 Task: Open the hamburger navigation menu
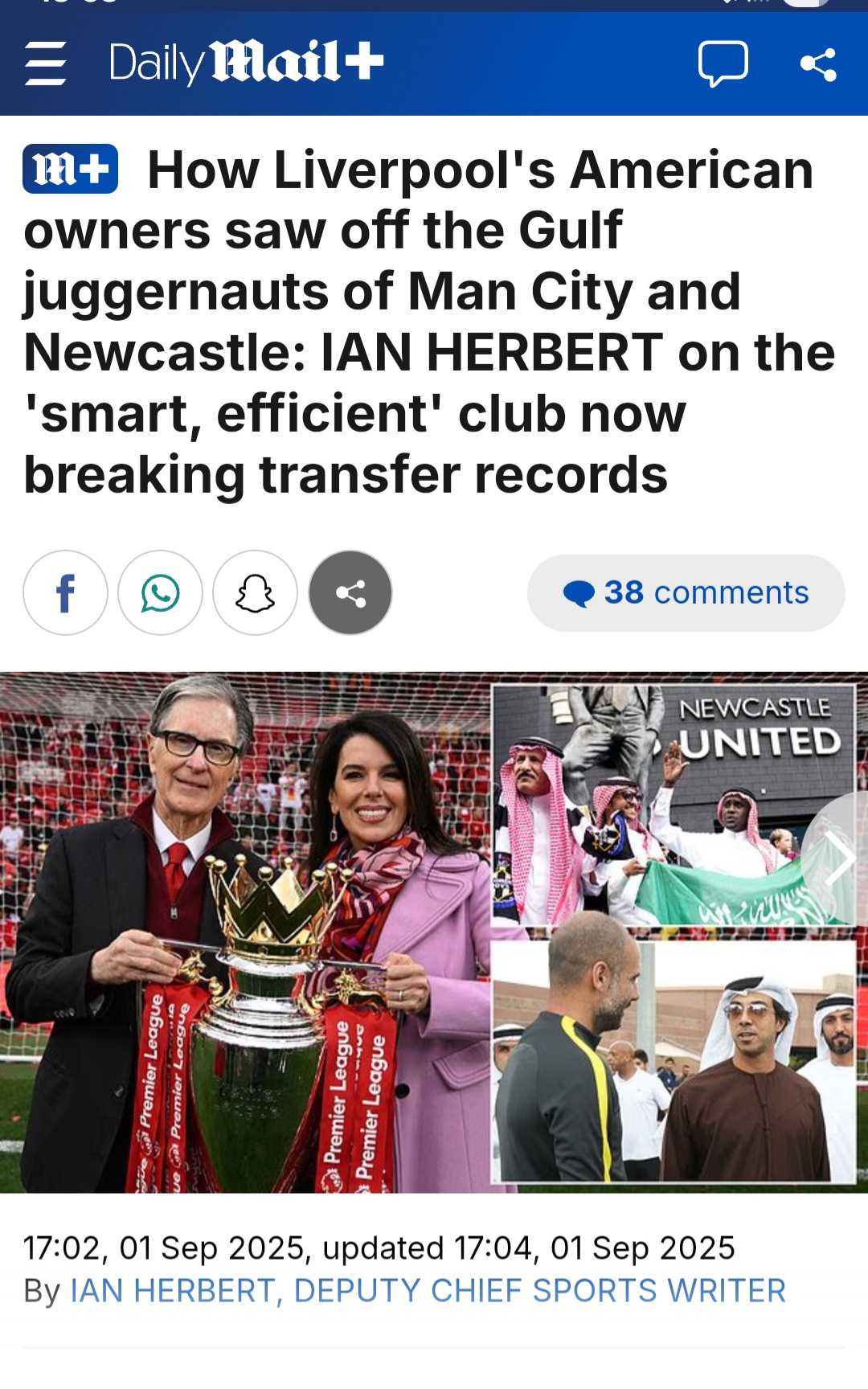tap(45, 64)
